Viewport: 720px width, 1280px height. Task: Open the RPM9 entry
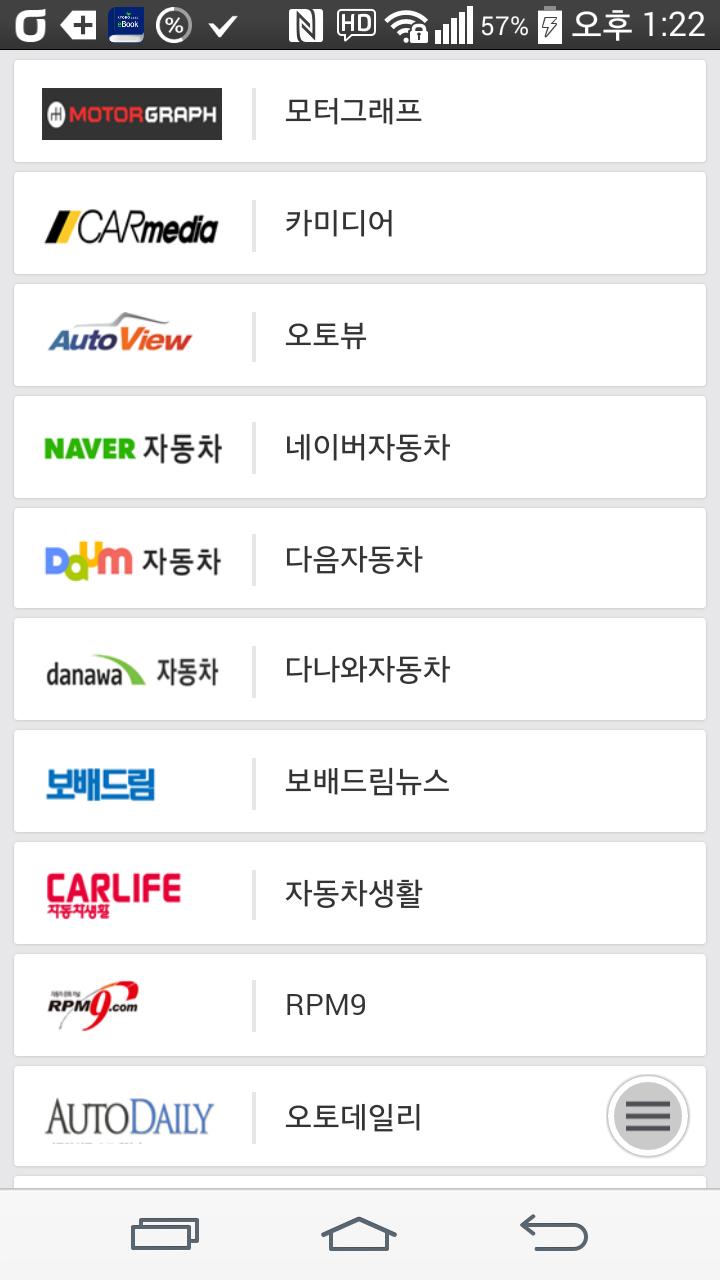click(x=360, y=1005)
